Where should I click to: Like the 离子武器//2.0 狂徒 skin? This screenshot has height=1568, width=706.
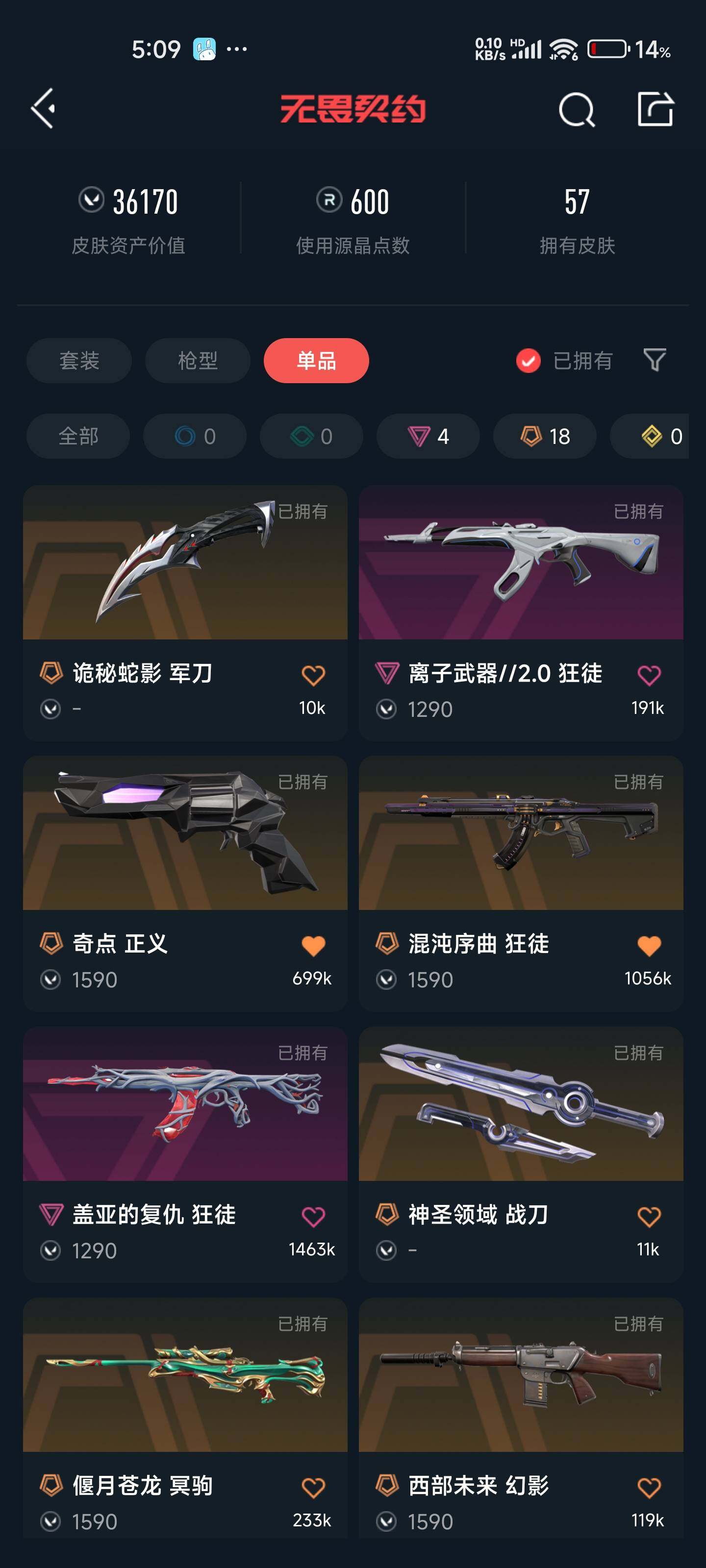649,674
